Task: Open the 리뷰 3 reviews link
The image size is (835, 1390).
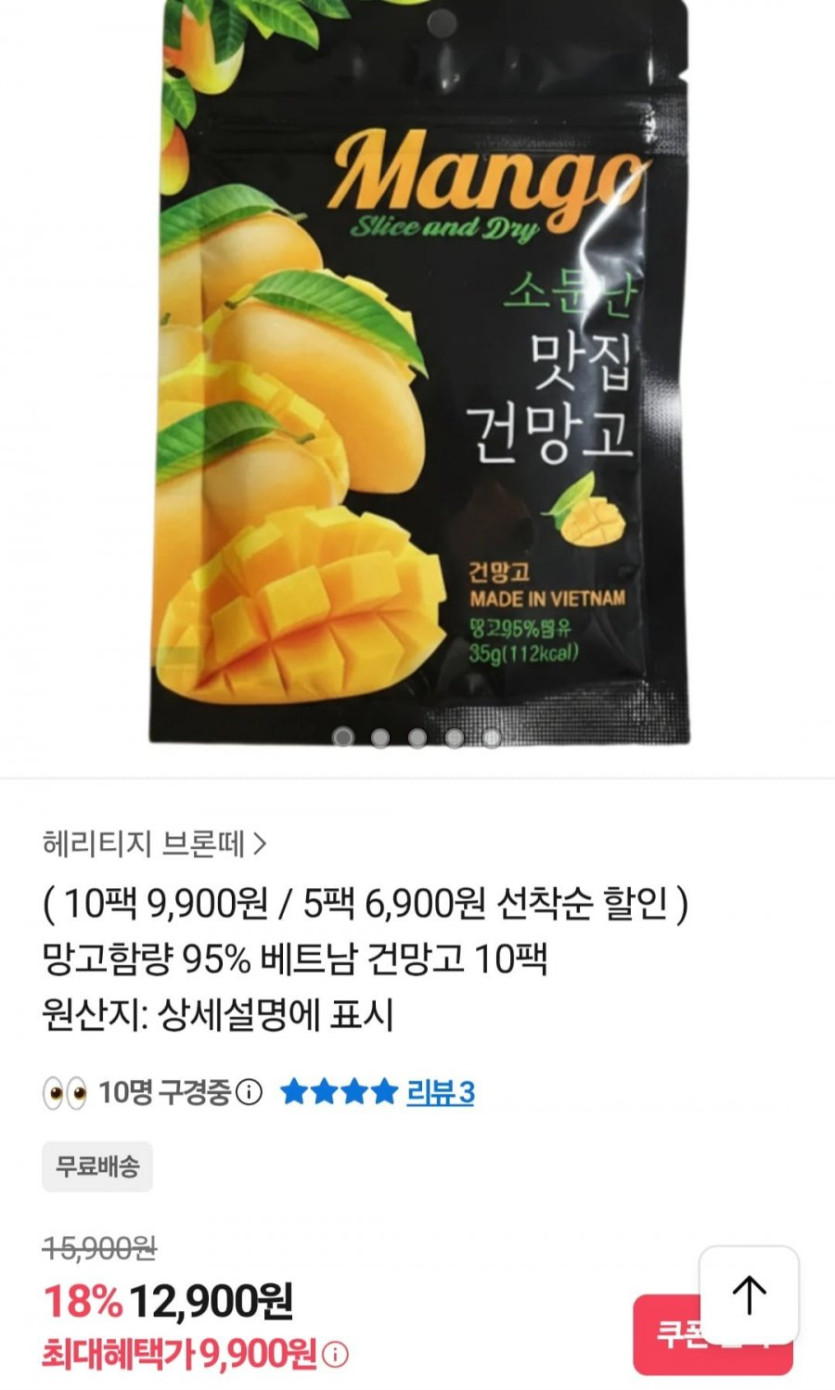Action: tap(440, 1092)
